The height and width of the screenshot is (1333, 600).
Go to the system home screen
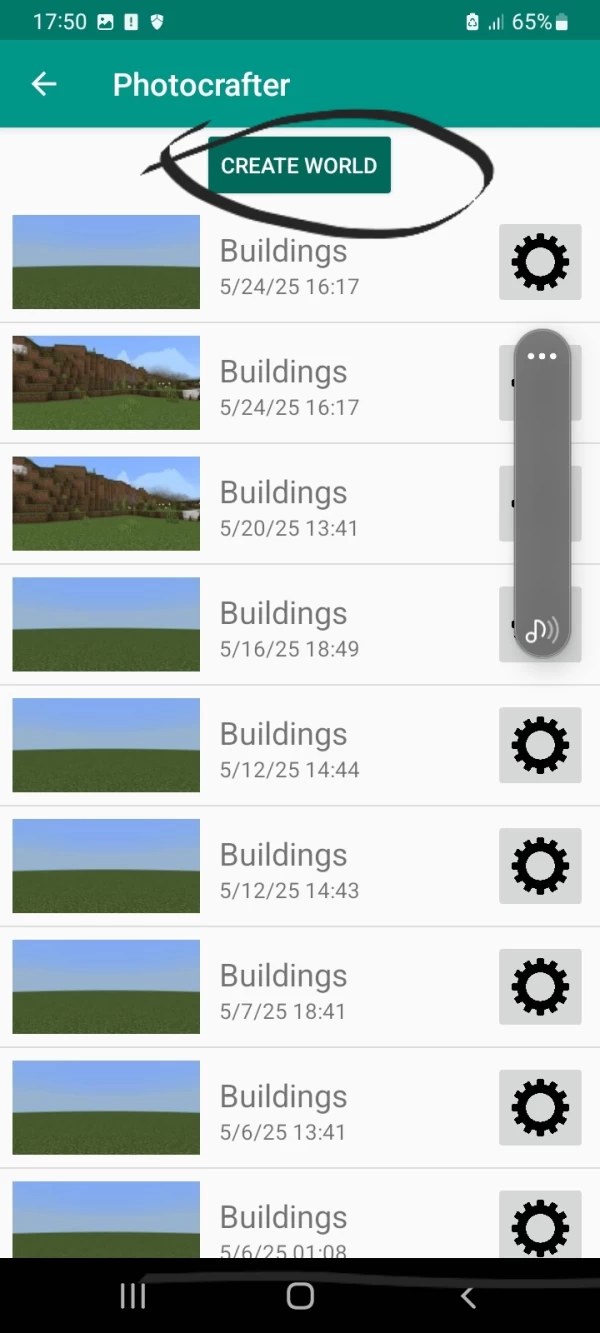300,1297
